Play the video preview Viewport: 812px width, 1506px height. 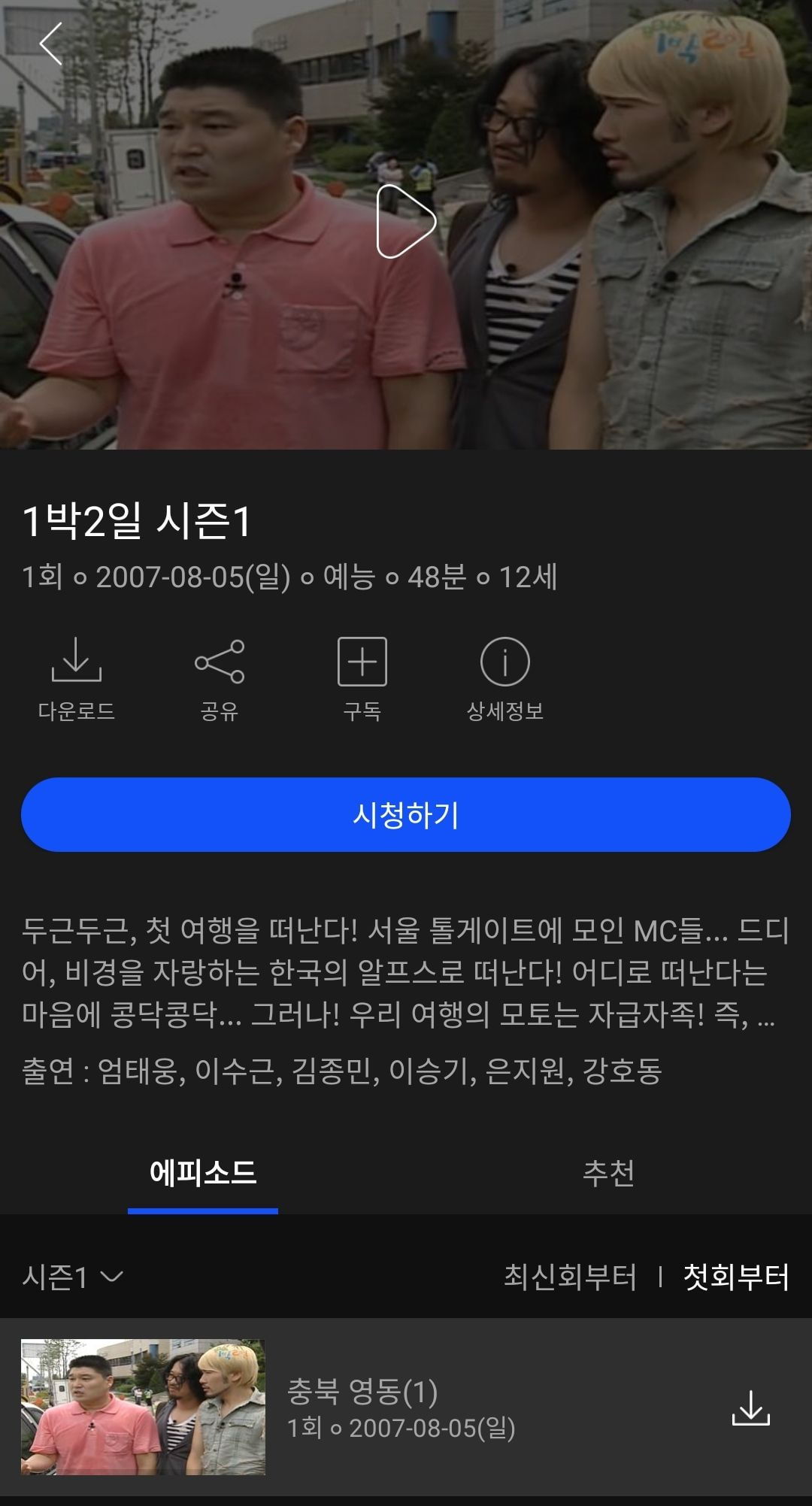coord(406,221)
